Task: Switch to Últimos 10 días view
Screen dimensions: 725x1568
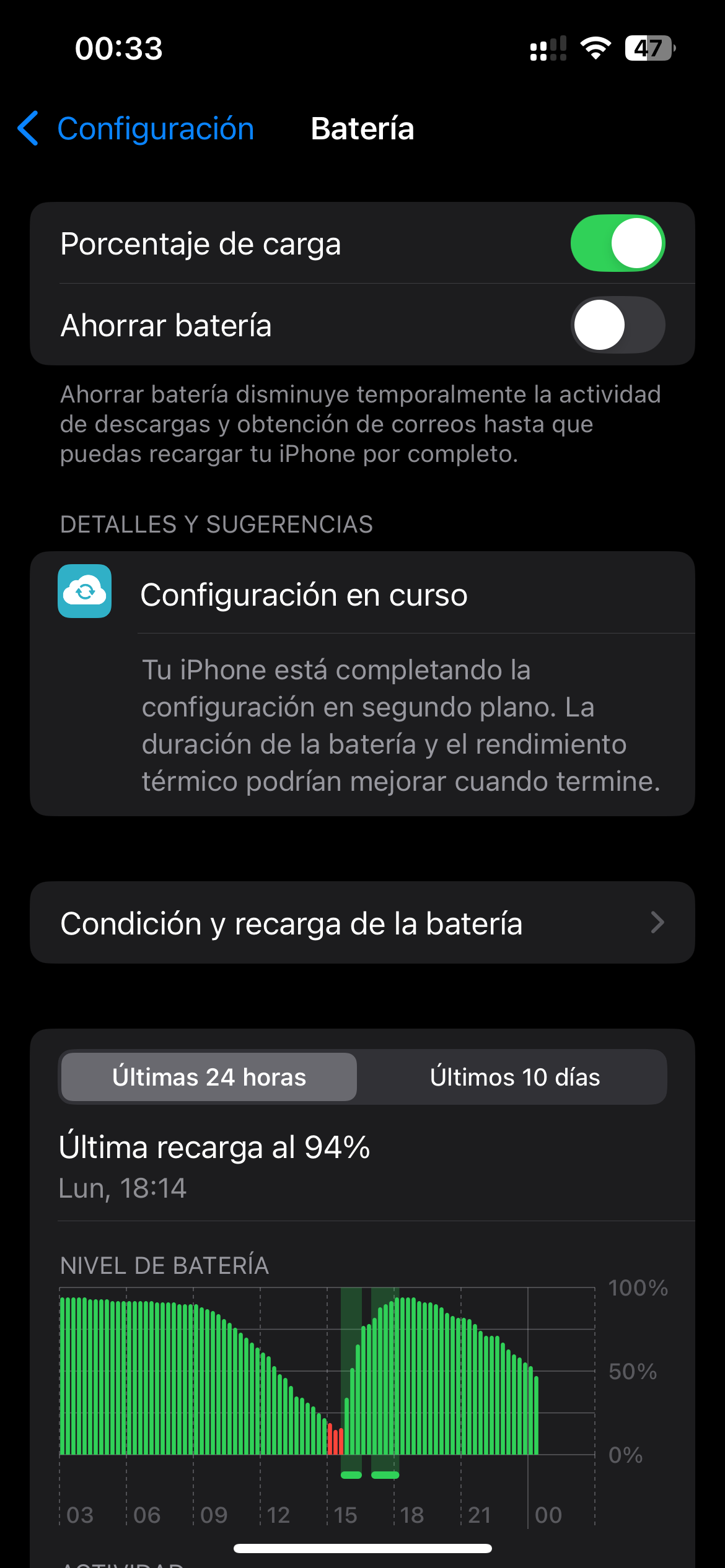Action: click(514, 1077)
